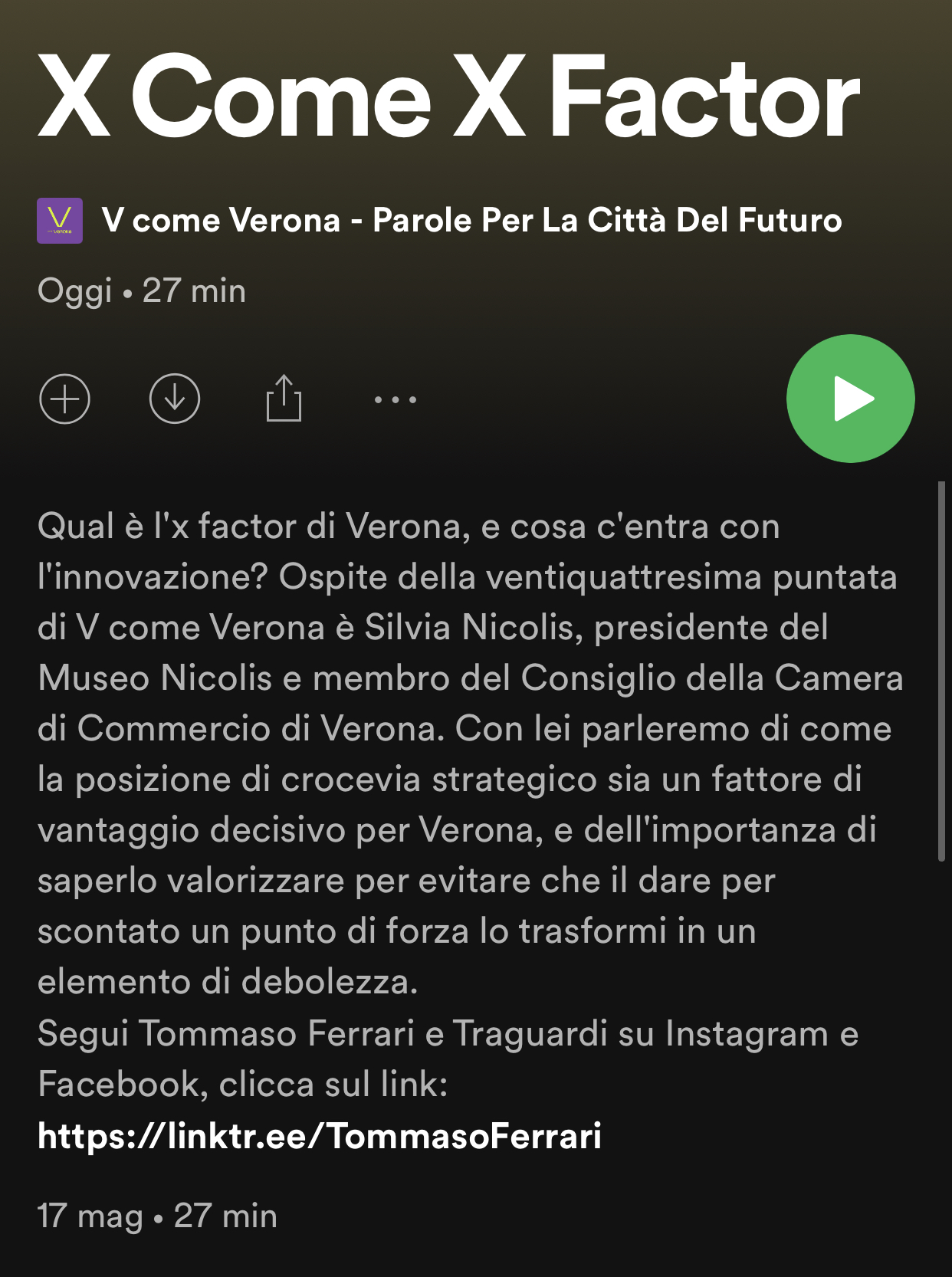Add this episode to your library
This screenshot has width=952, height=1277.
pyautogui.click(x=65, y=399)
